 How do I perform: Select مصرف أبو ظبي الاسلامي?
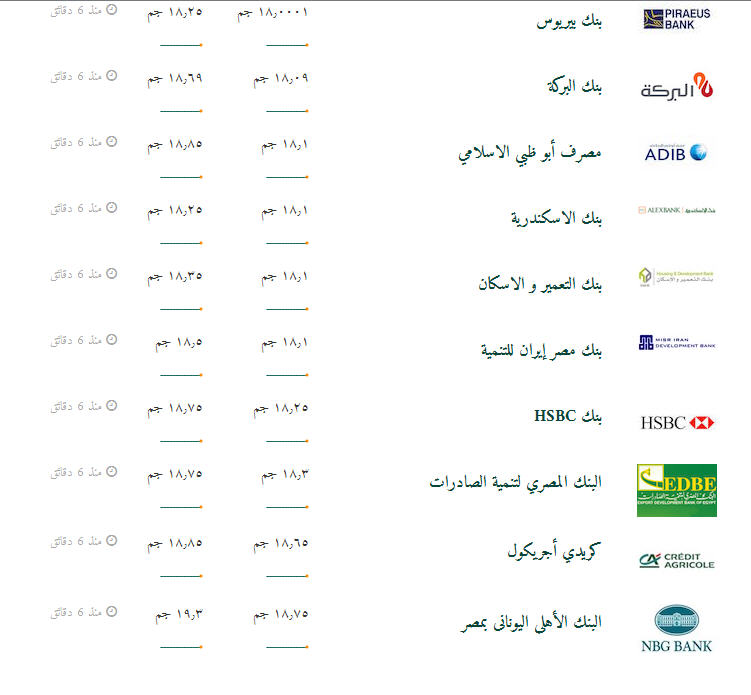531,154
